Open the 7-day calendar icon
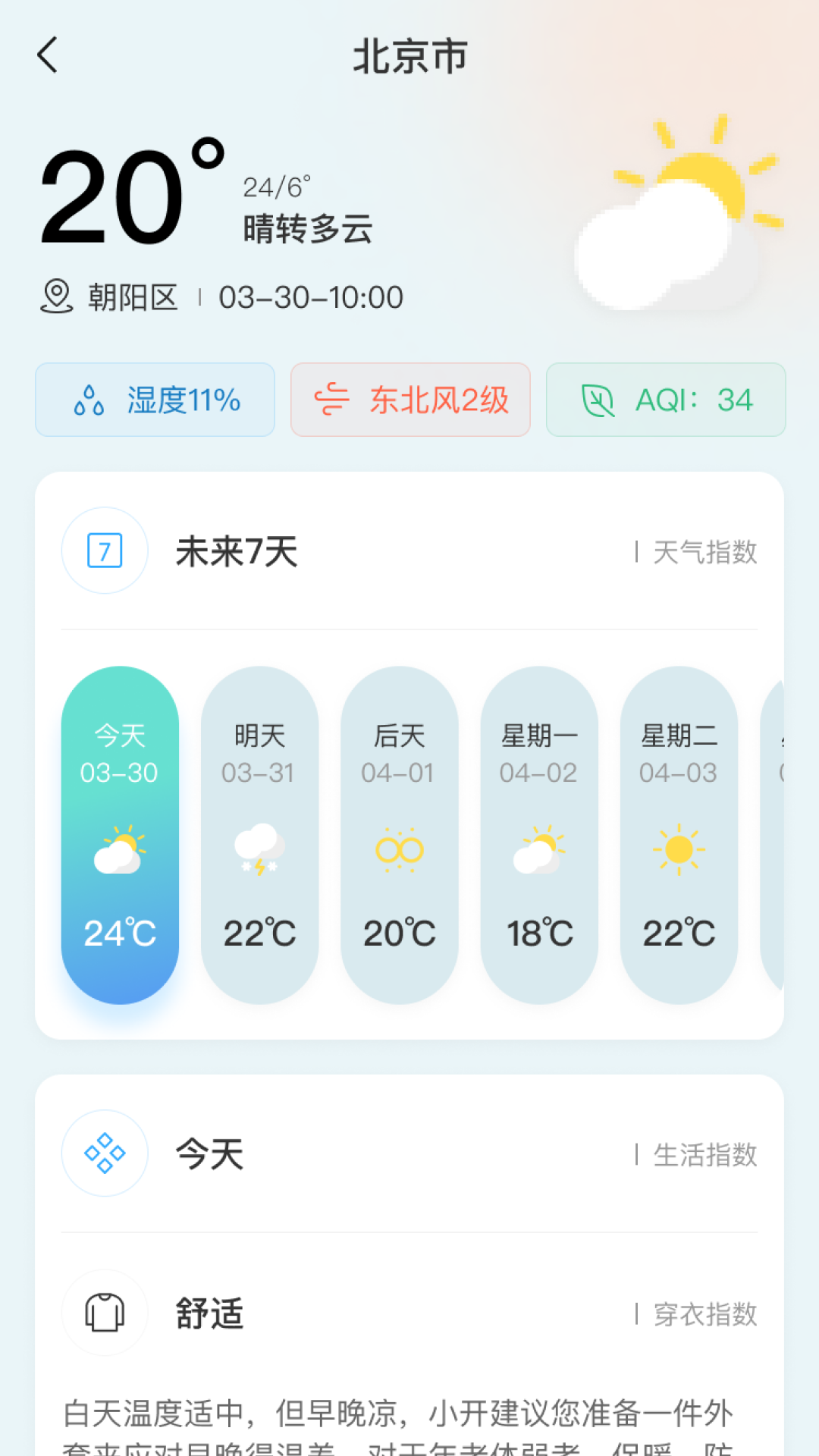This screenshot has height=1456, width=819. (104, 551)
